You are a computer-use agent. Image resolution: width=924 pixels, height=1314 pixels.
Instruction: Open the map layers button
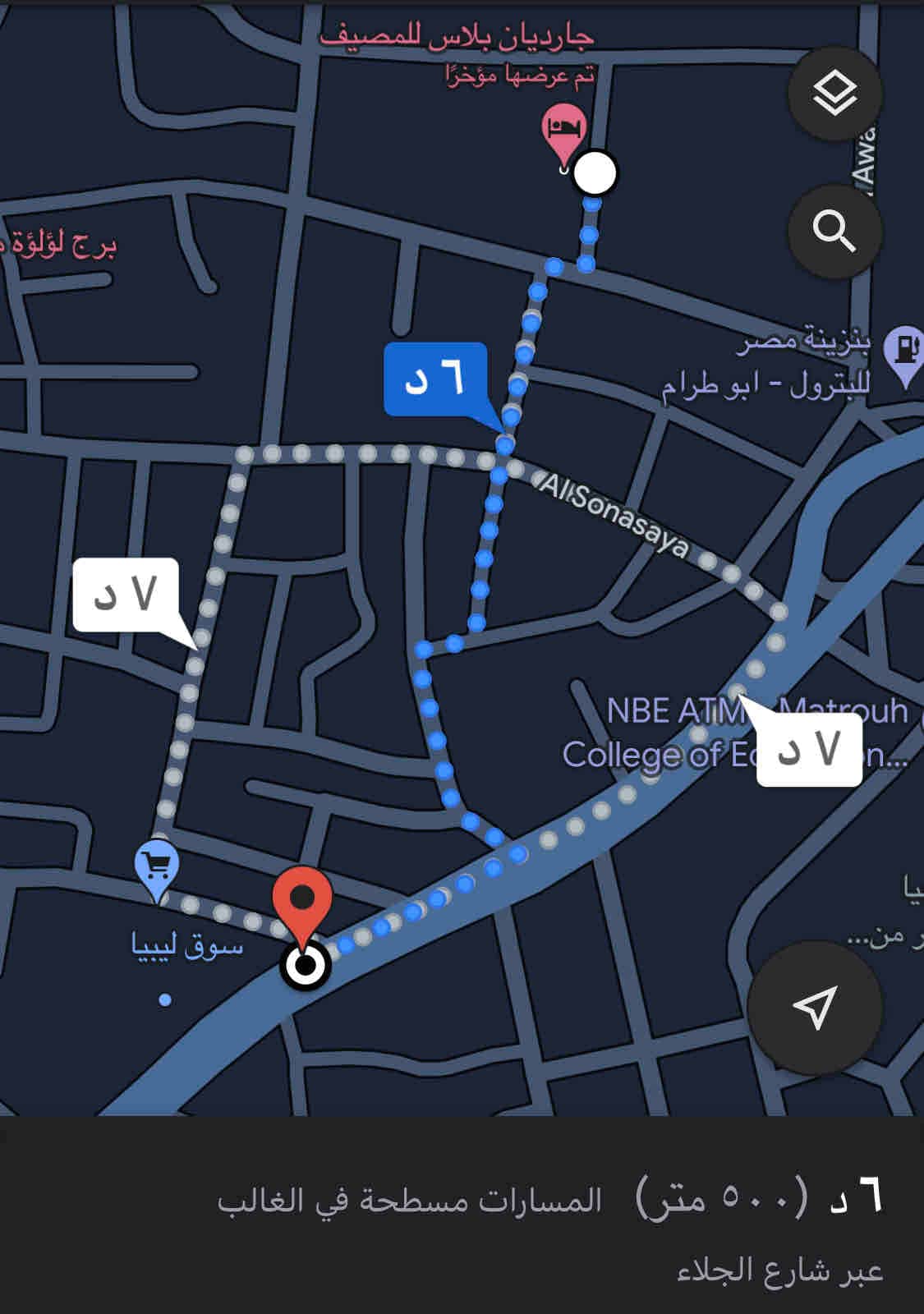pyautogui.click(x=834, y=94)
